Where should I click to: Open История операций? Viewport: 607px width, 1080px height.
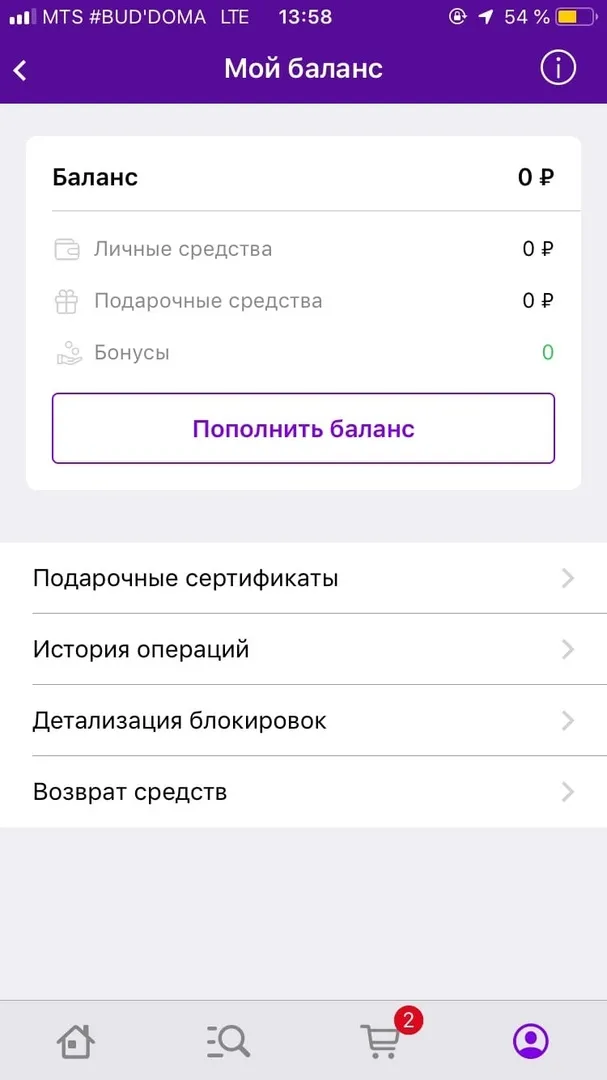(303, 649)
